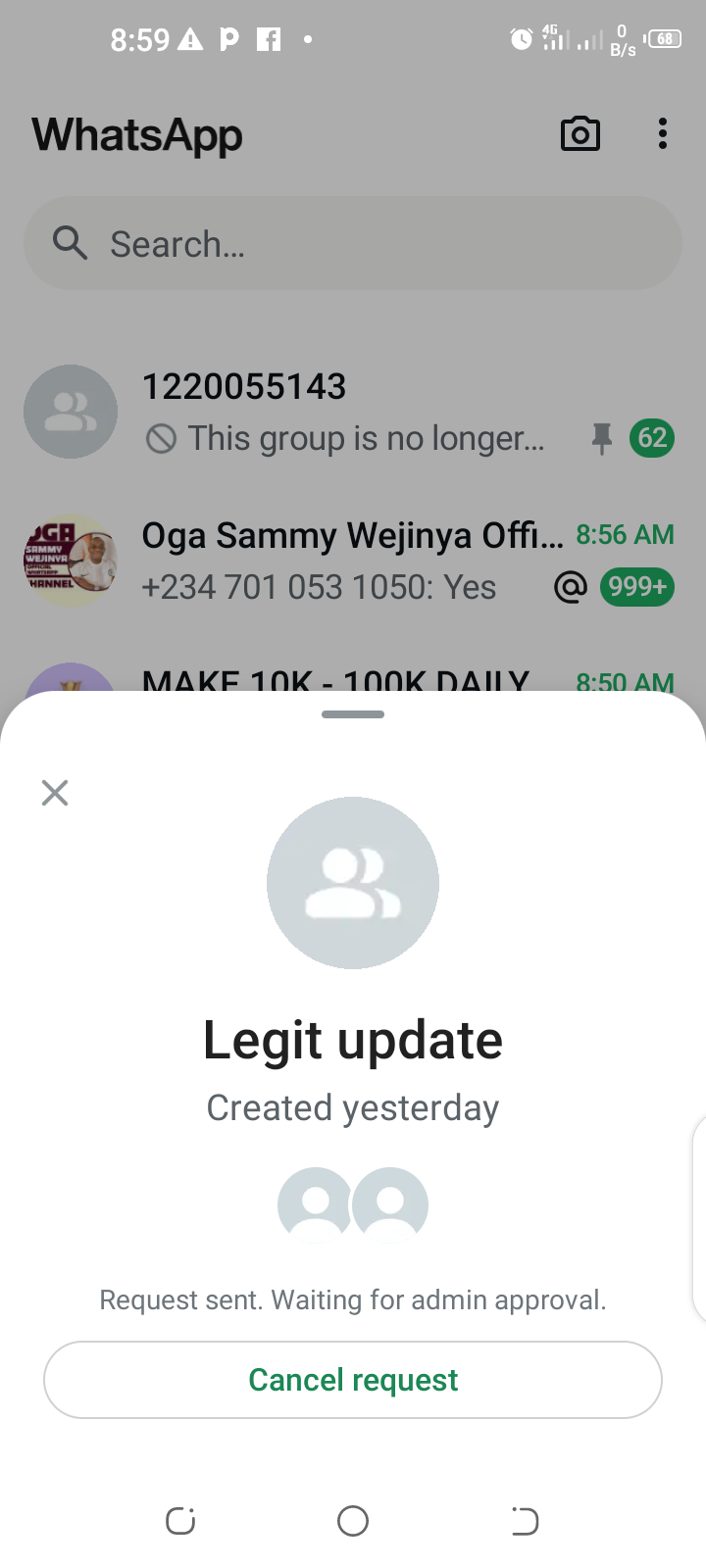Image resolution: width=706 pixels, height=1568 pixels.
Task: Tap the Search box
Action: pos(353,243)
